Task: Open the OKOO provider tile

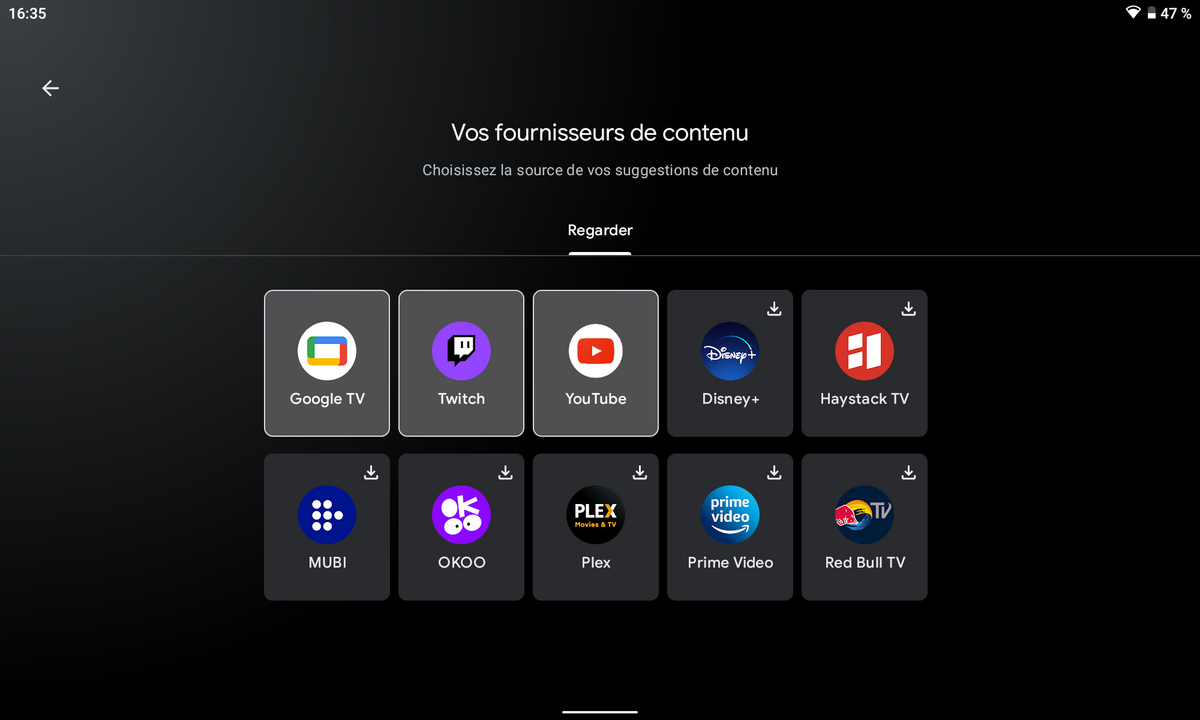Action: coord(461,527)
